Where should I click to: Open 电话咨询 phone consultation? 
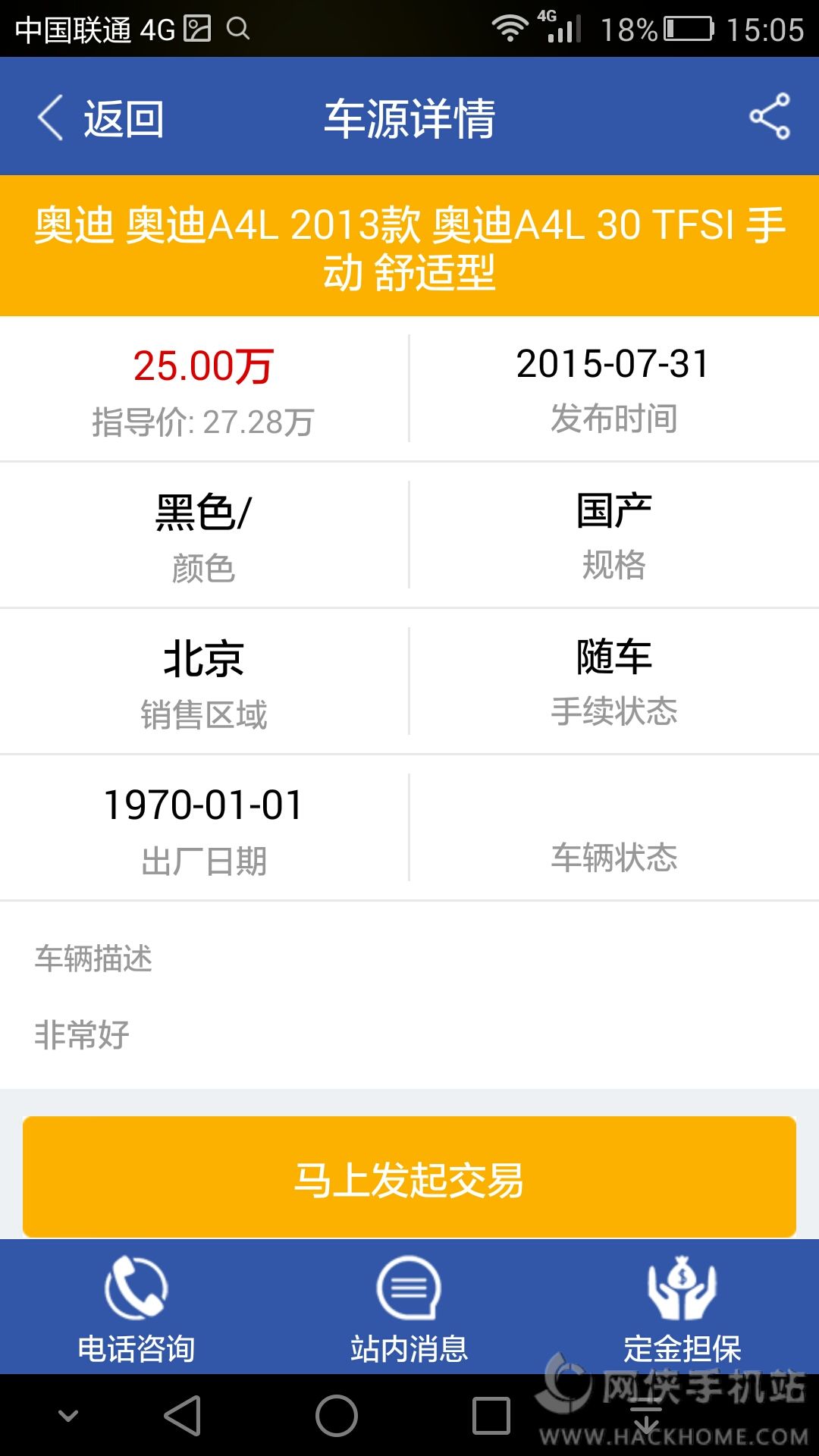136,1309
